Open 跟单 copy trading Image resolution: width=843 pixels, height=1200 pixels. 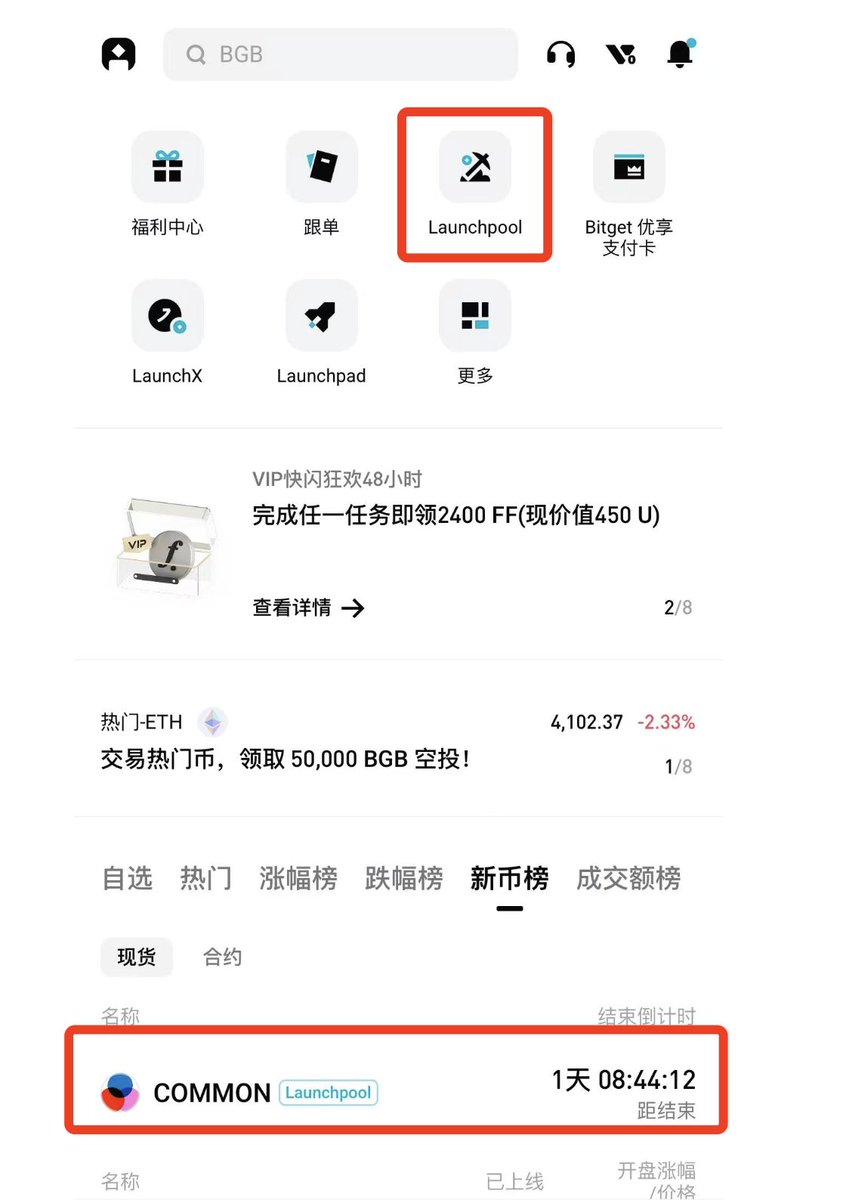[321, 185]
